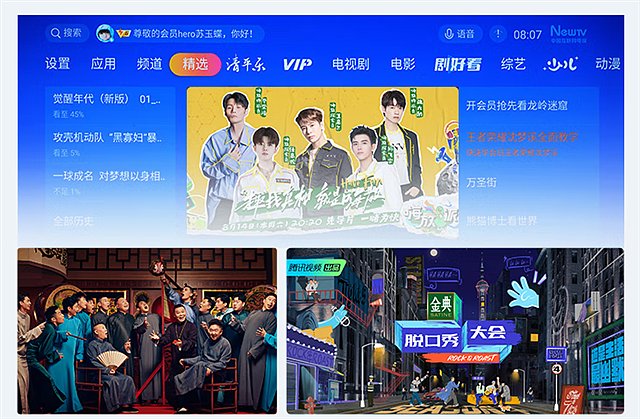The width and height of the screenshot is (640, 419).
Task: Play the featured variety show banner
Action: pyautogui.click(x=322, y=160)
